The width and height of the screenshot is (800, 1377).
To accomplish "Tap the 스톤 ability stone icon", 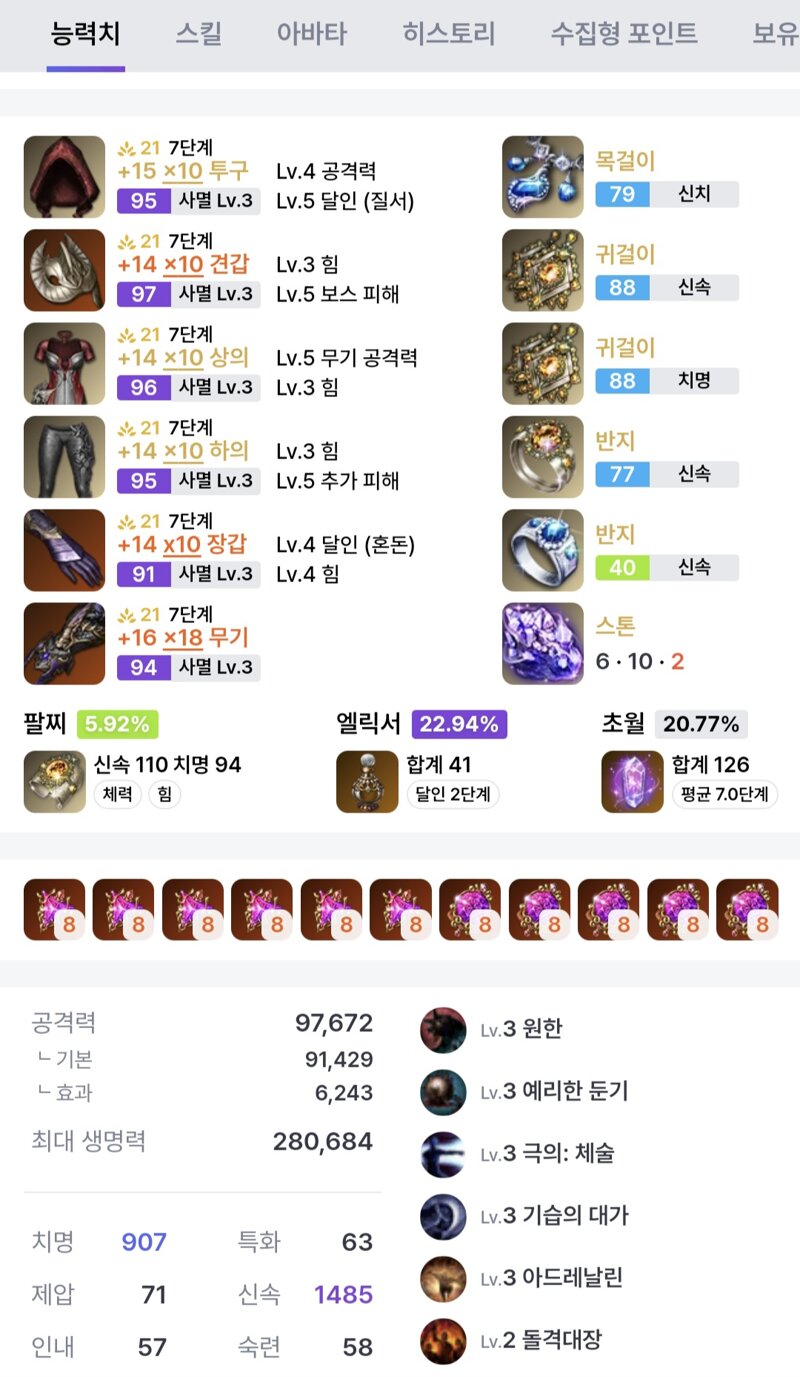I will coord(543,644).
